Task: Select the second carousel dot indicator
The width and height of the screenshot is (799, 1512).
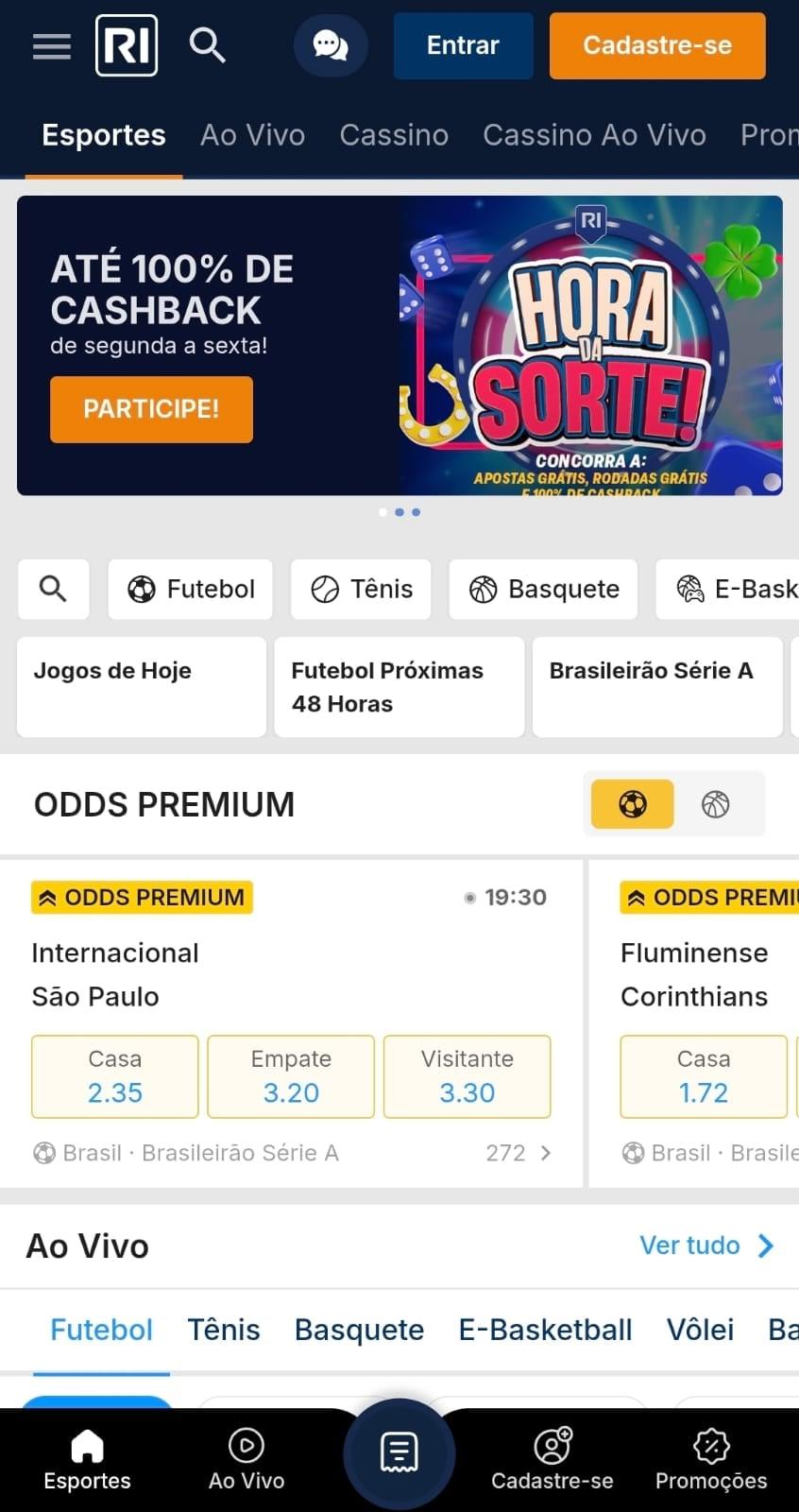Action: pos(399,511)
